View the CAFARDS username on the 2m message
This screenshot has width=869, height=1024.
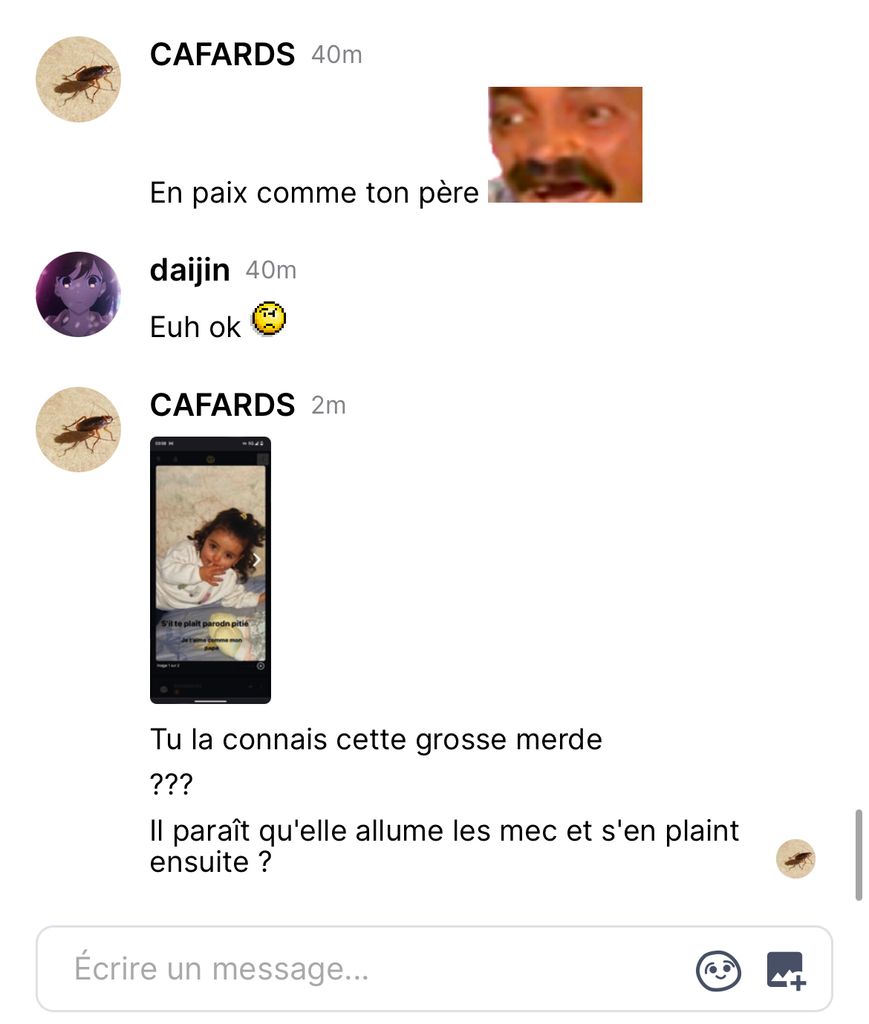click(222, 405)
